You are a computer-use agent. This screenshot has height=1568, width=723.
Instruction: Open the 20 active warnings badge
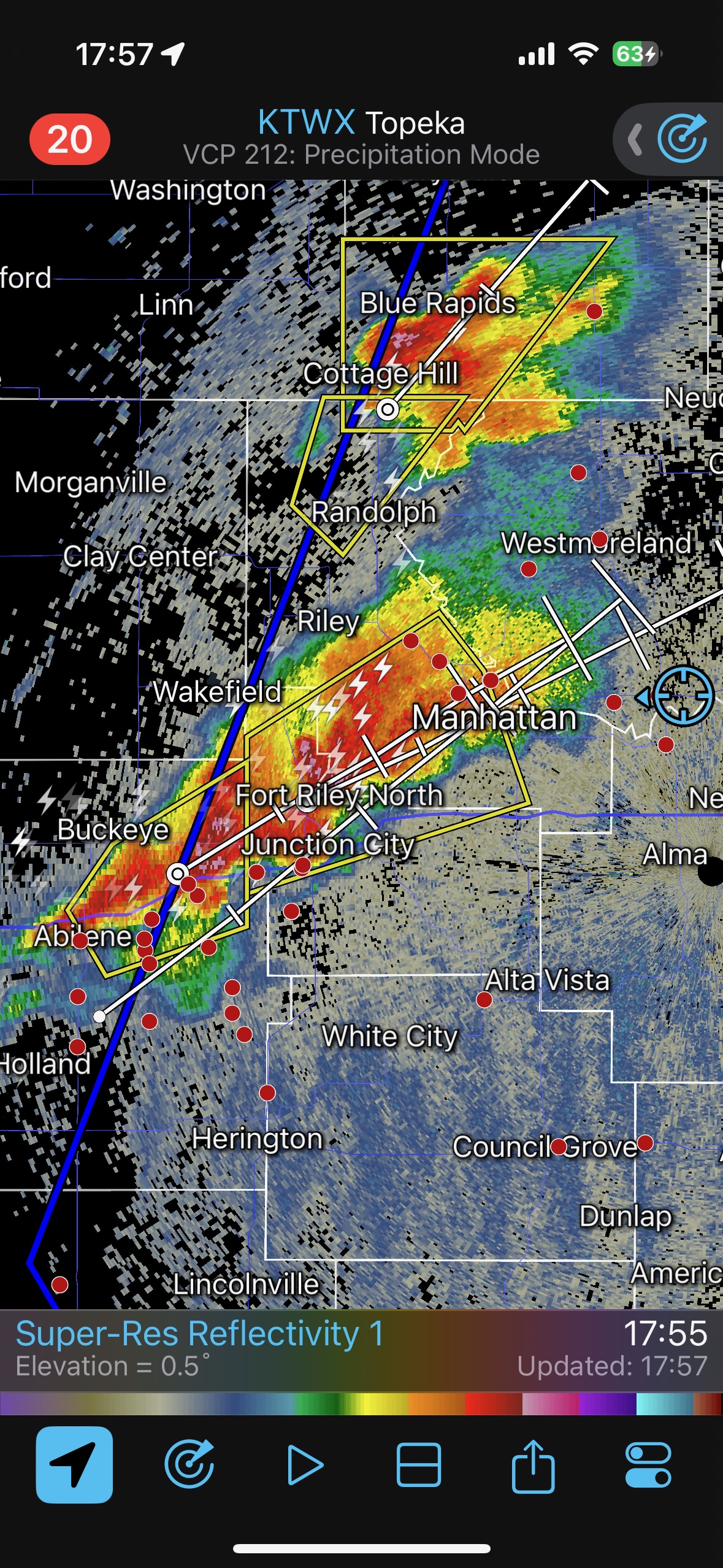click(70, 139)
